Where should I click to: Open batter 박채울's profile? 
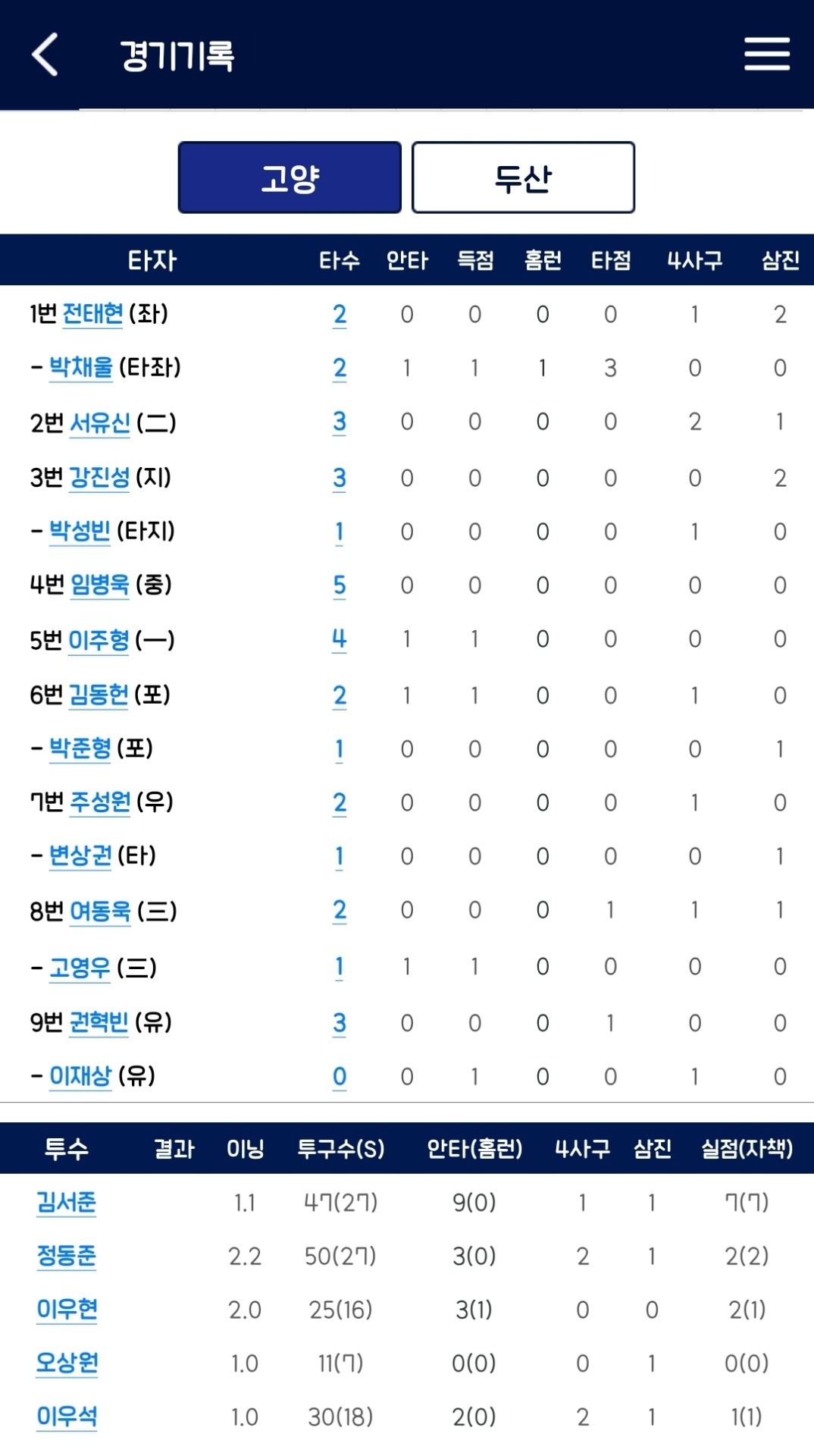point(80,368)
